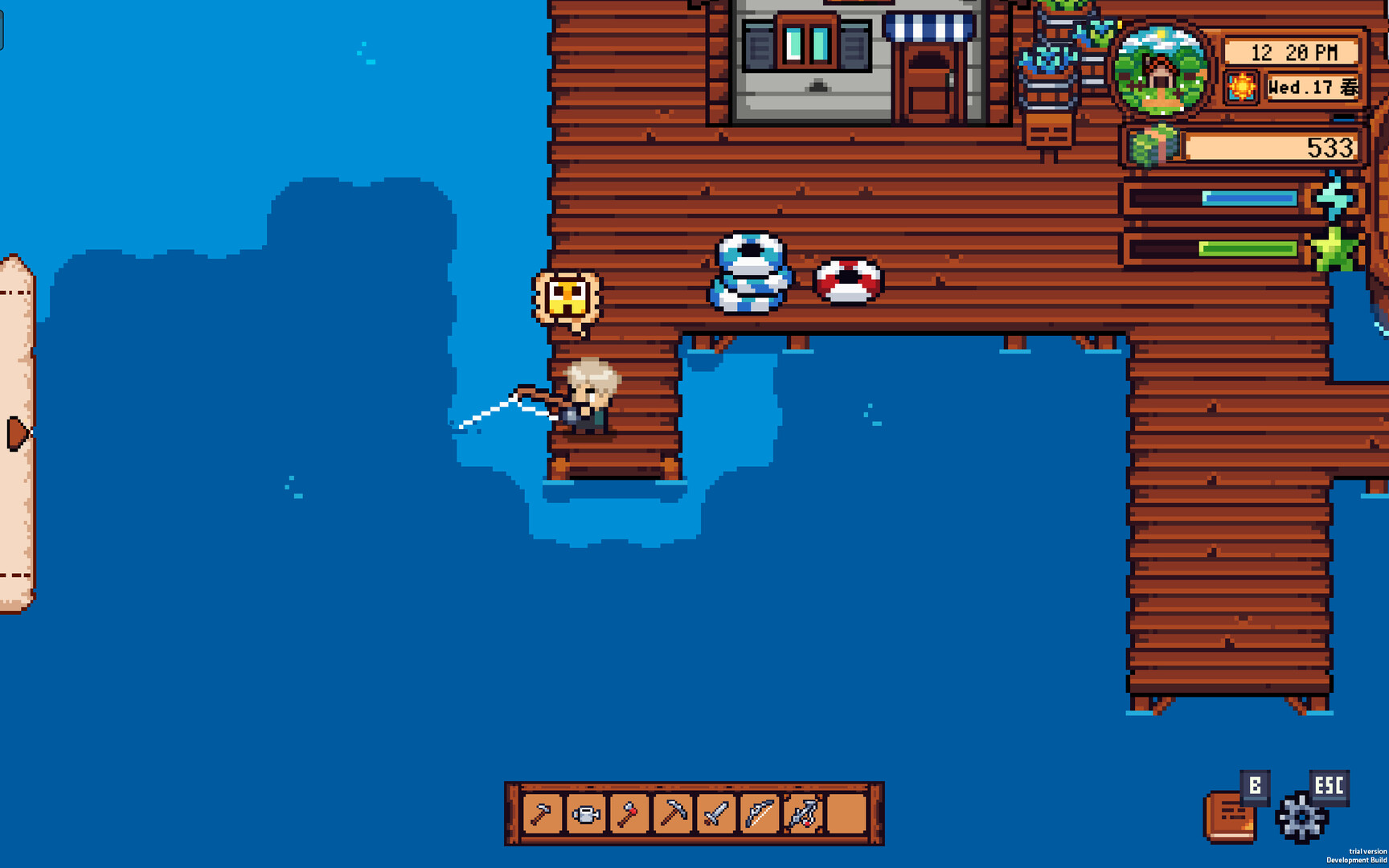The image size is (1389, 868).
Task: Select the fishing rod slot
Action: coord(803,814)
